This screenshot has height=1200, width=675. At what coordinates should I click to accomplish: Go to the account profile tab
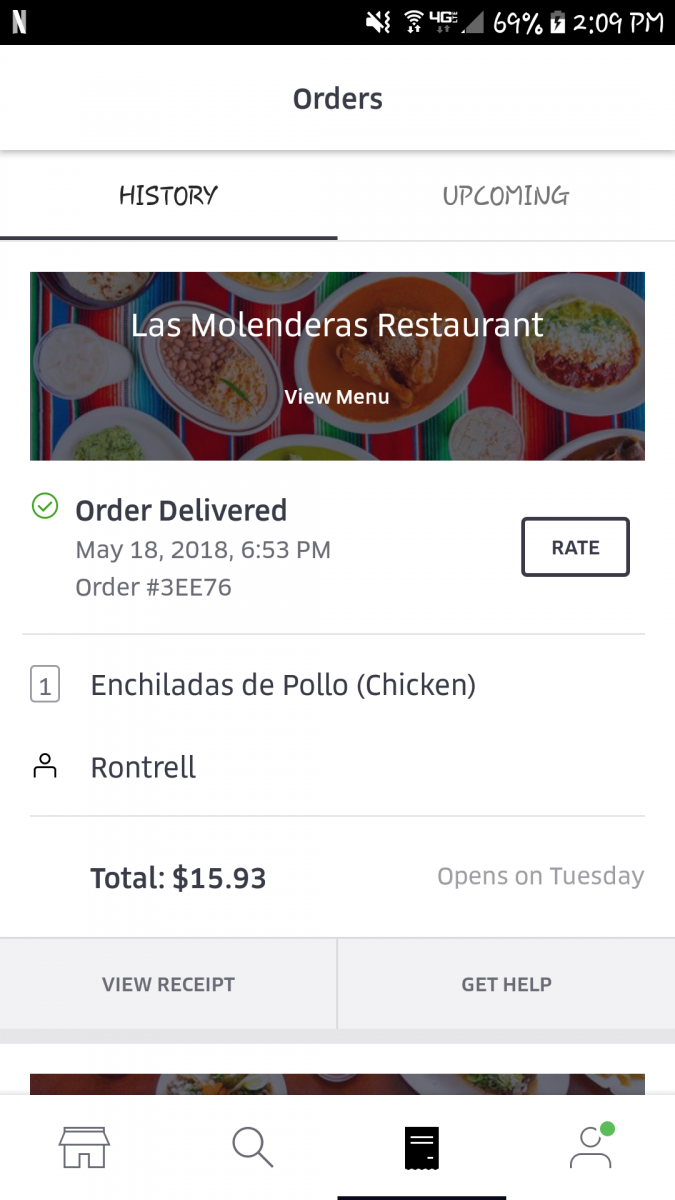(x=590, y=1147)
